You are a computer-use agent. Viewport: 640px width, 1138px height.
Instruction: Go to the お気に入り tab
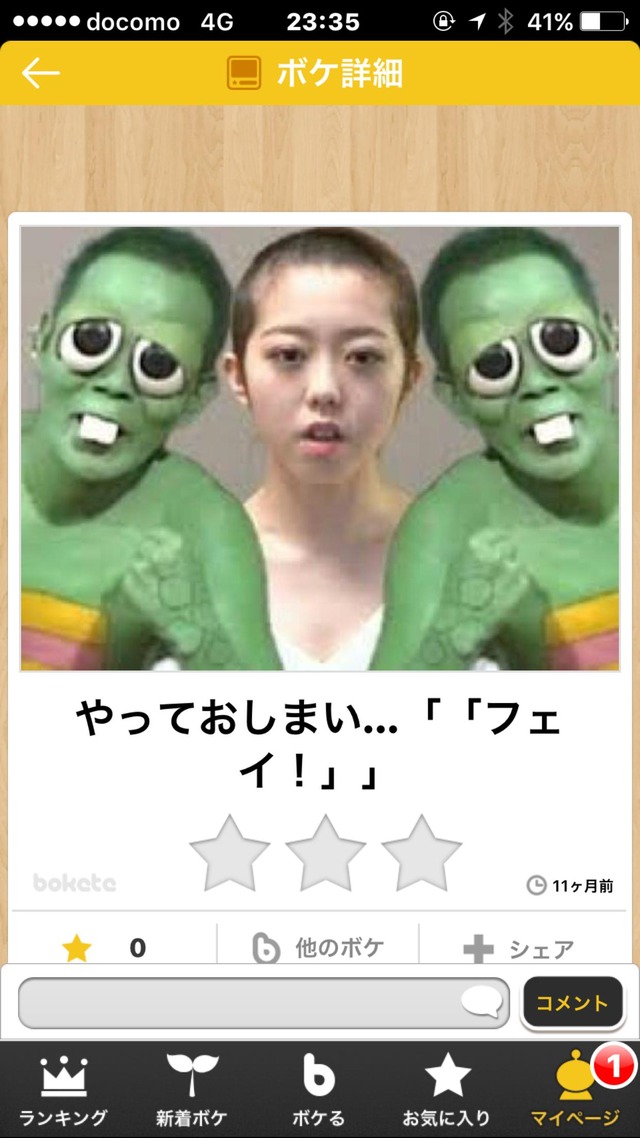(447, 1090)
